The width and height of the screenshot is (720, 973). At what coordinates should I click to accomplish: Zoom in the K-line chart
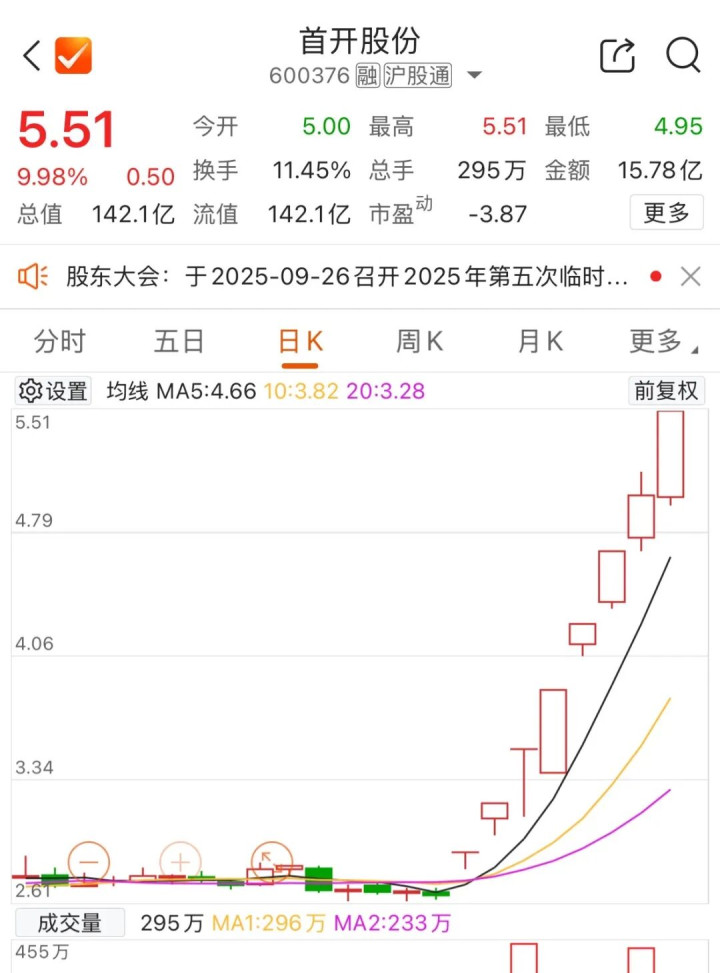click(x=180, y=862)
